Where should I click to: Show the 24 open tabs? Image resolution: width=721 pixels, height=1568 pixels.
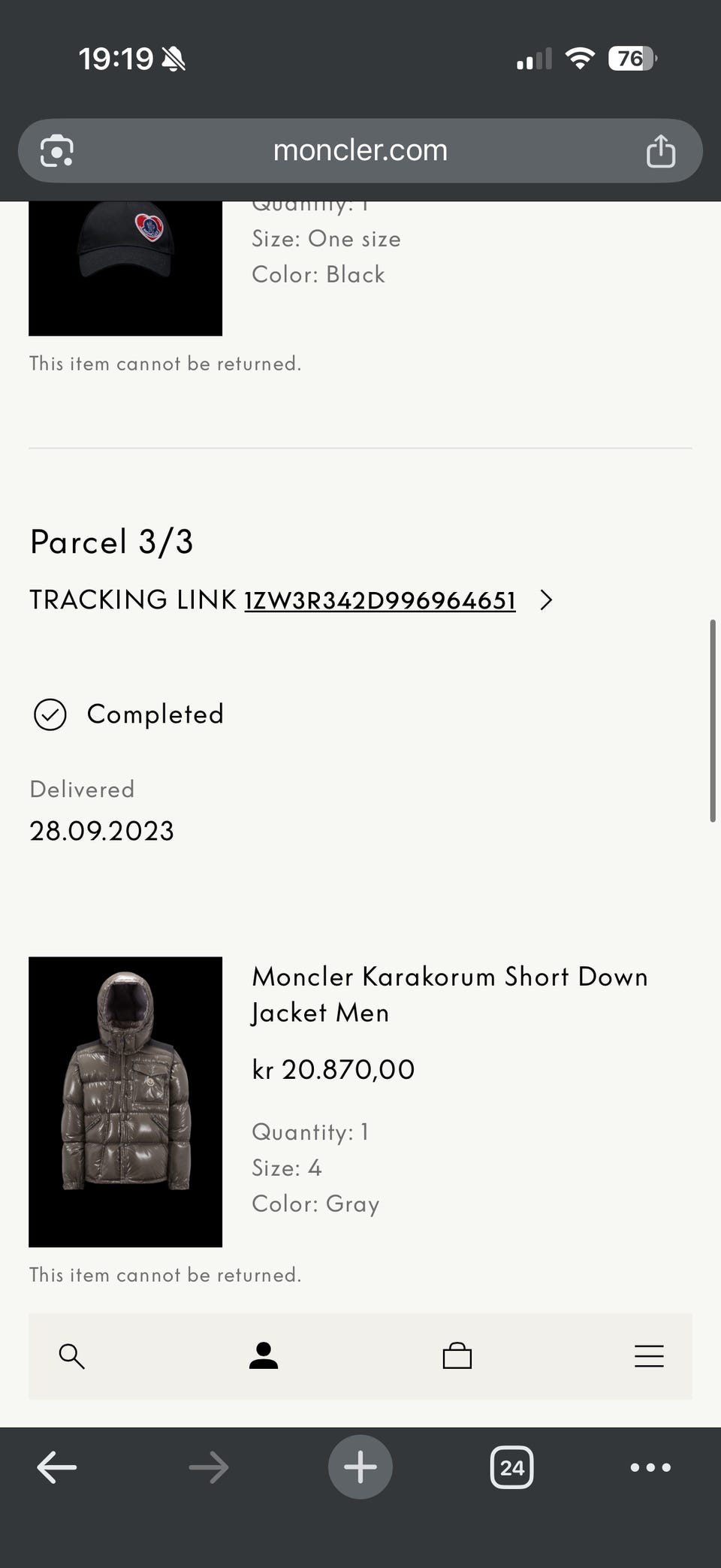(x=511, y=1467)
